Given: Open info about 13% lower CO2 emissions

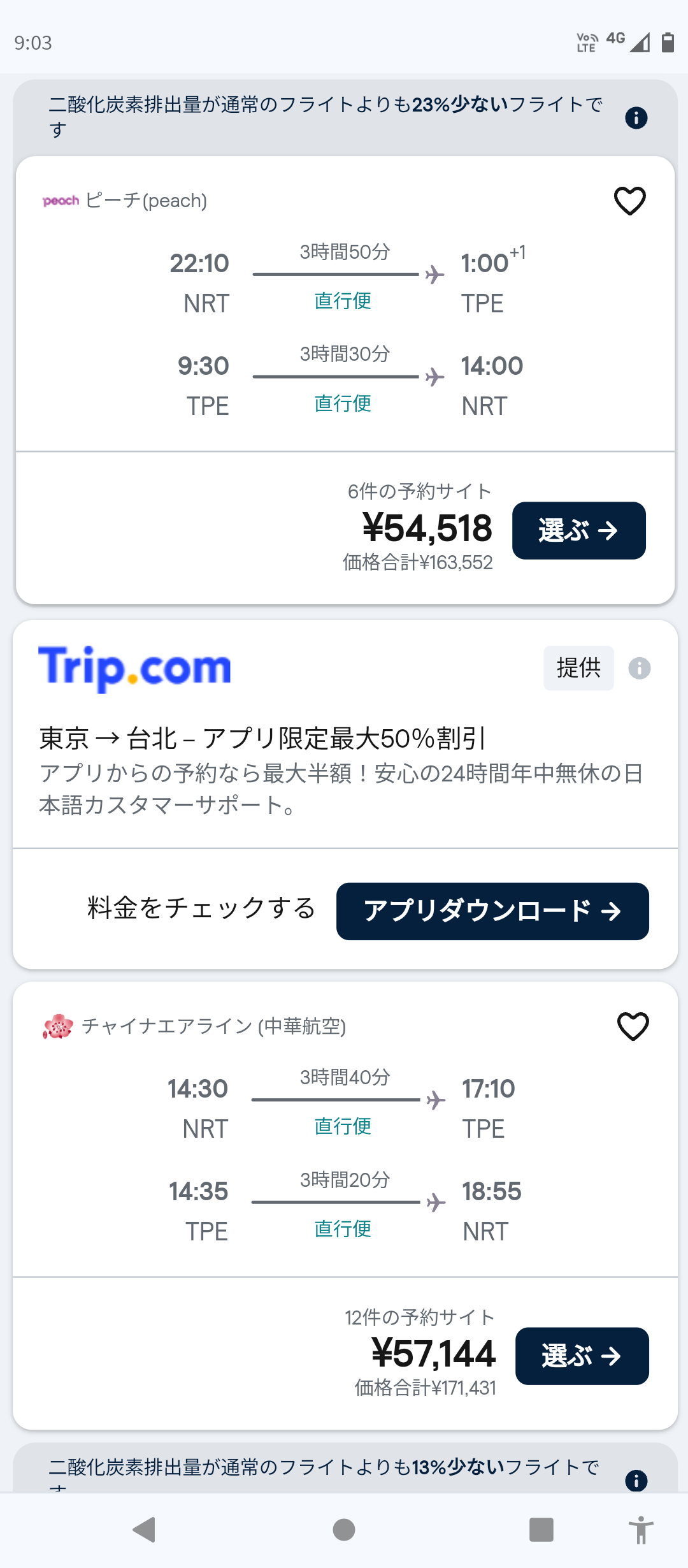Looking at the screenshot, I should 636,1479.
